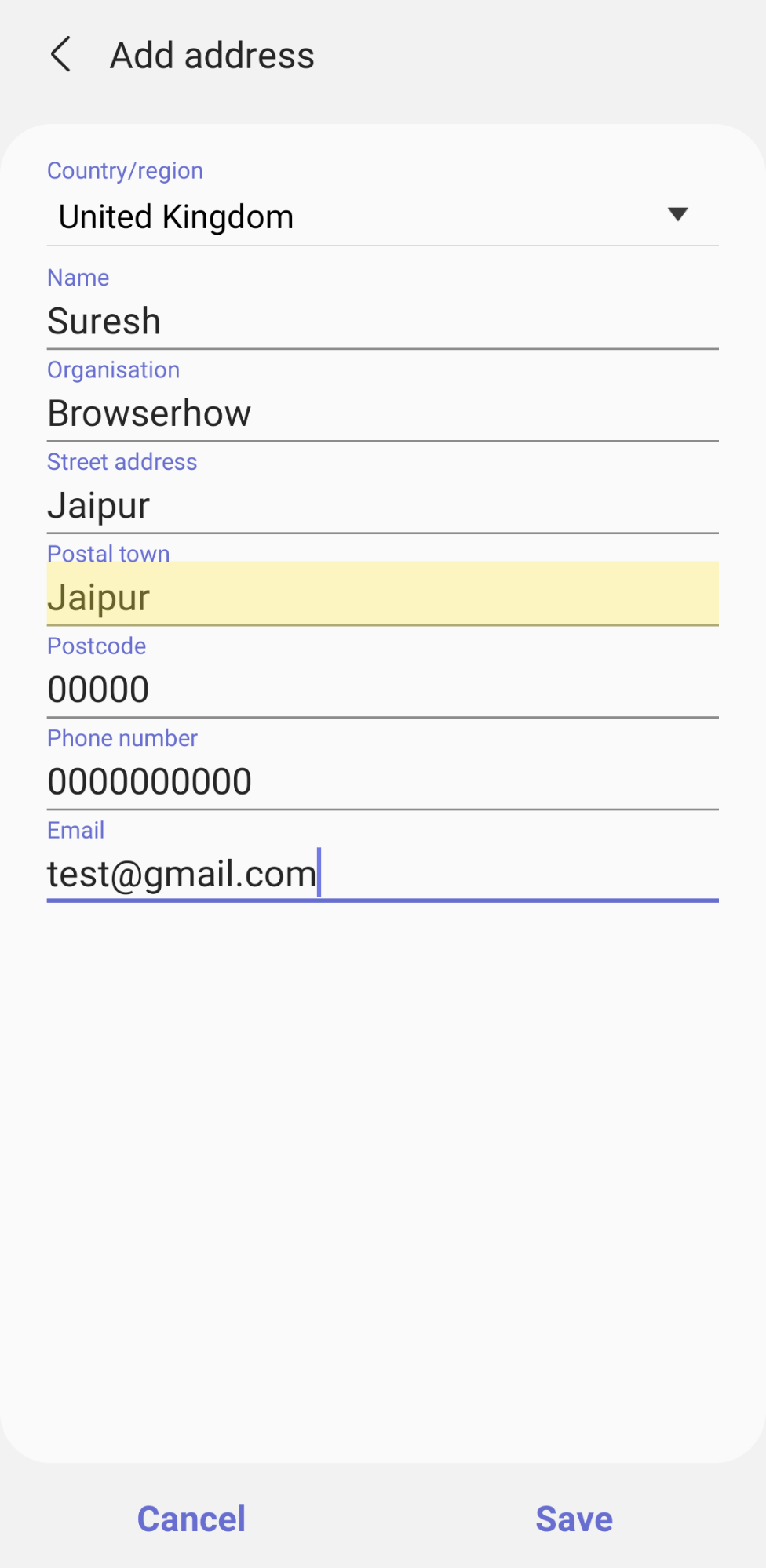Edit the Name field

tap(382, 322)
